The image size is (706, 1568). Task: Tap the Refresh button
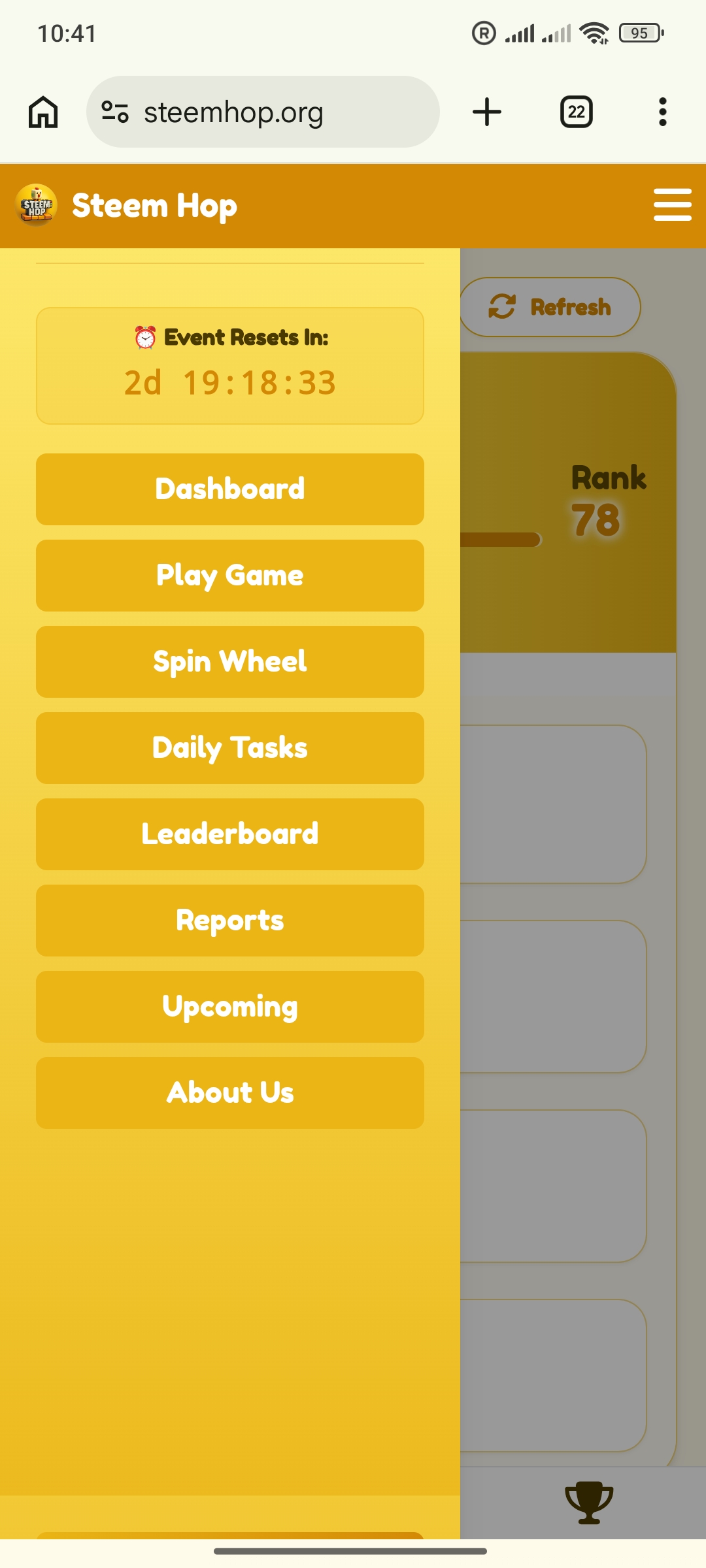[550, 307]
